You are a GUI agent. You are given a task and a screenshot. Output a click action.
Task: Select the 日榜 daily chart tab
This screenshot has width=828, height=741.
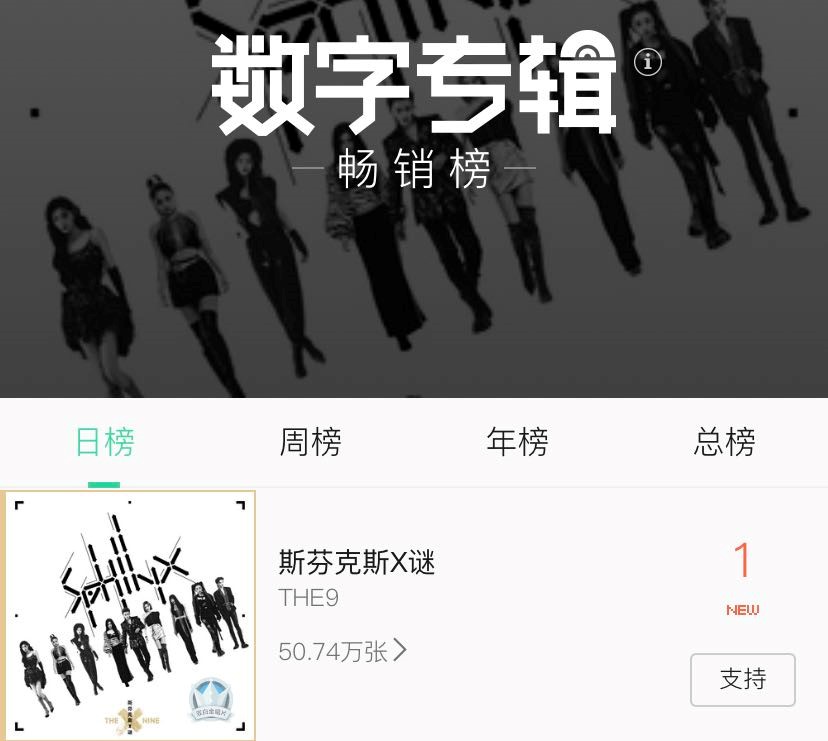[105, 442]
